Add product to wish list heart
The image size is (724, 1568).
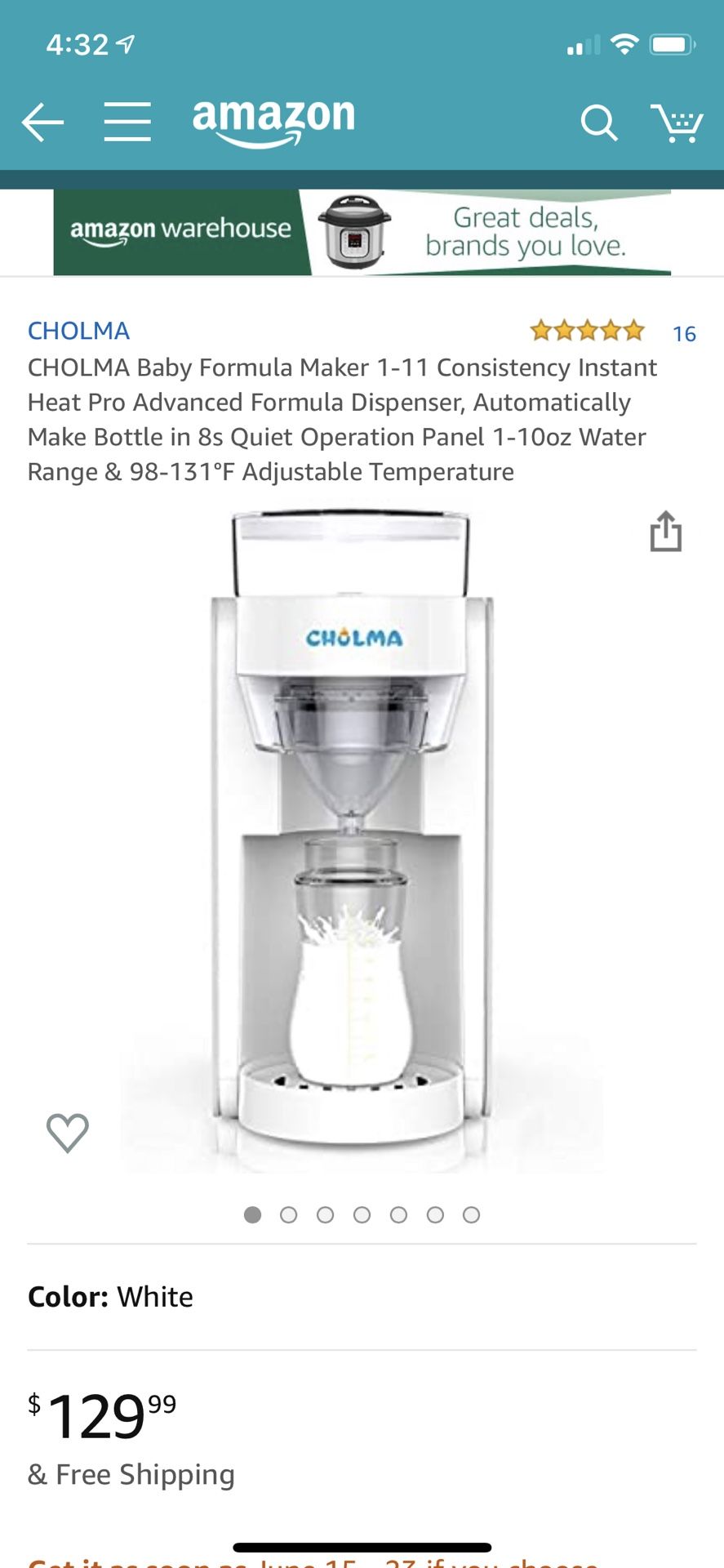pyautogui.click(x=67, y=1132)
